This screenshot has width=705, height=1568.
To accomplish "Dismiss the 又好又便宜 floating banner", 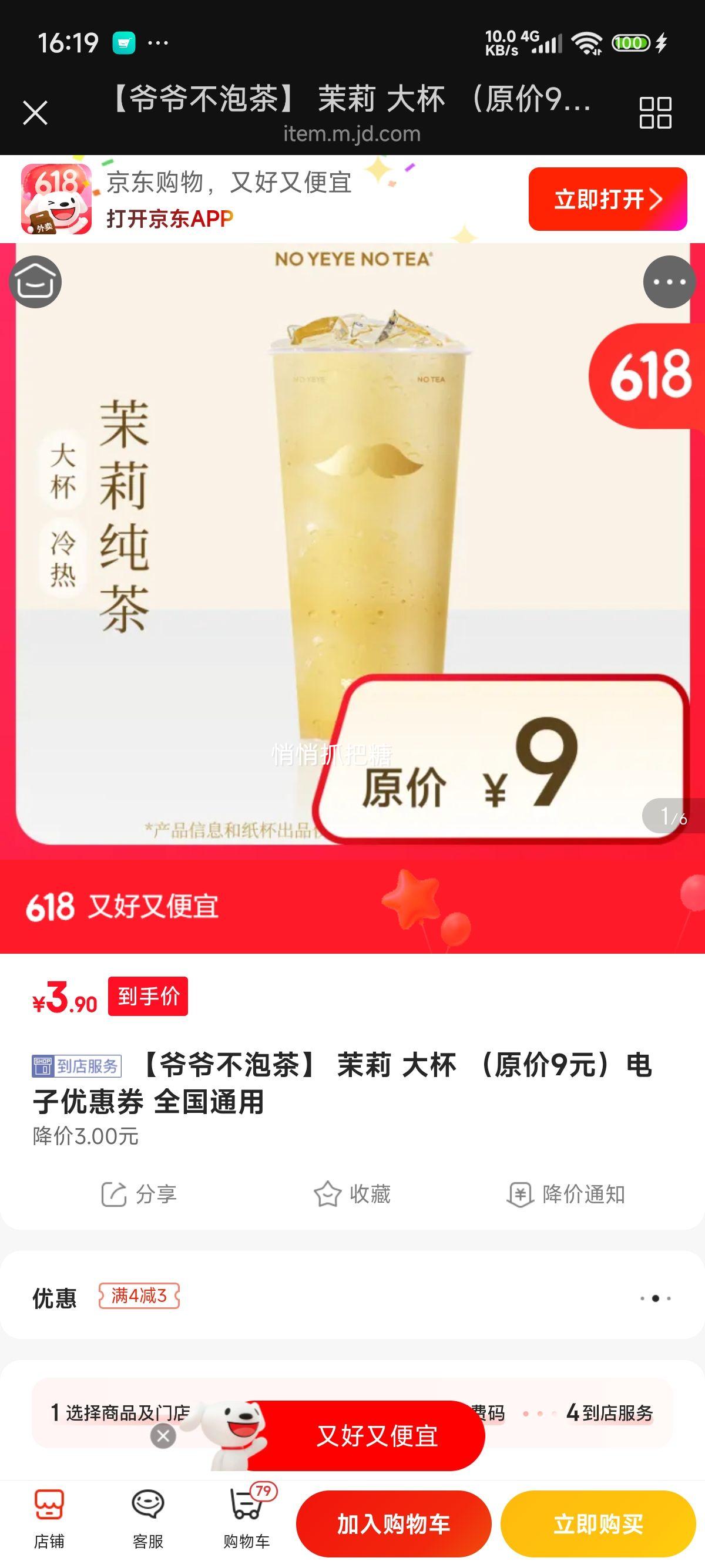I will [163, 1436].
